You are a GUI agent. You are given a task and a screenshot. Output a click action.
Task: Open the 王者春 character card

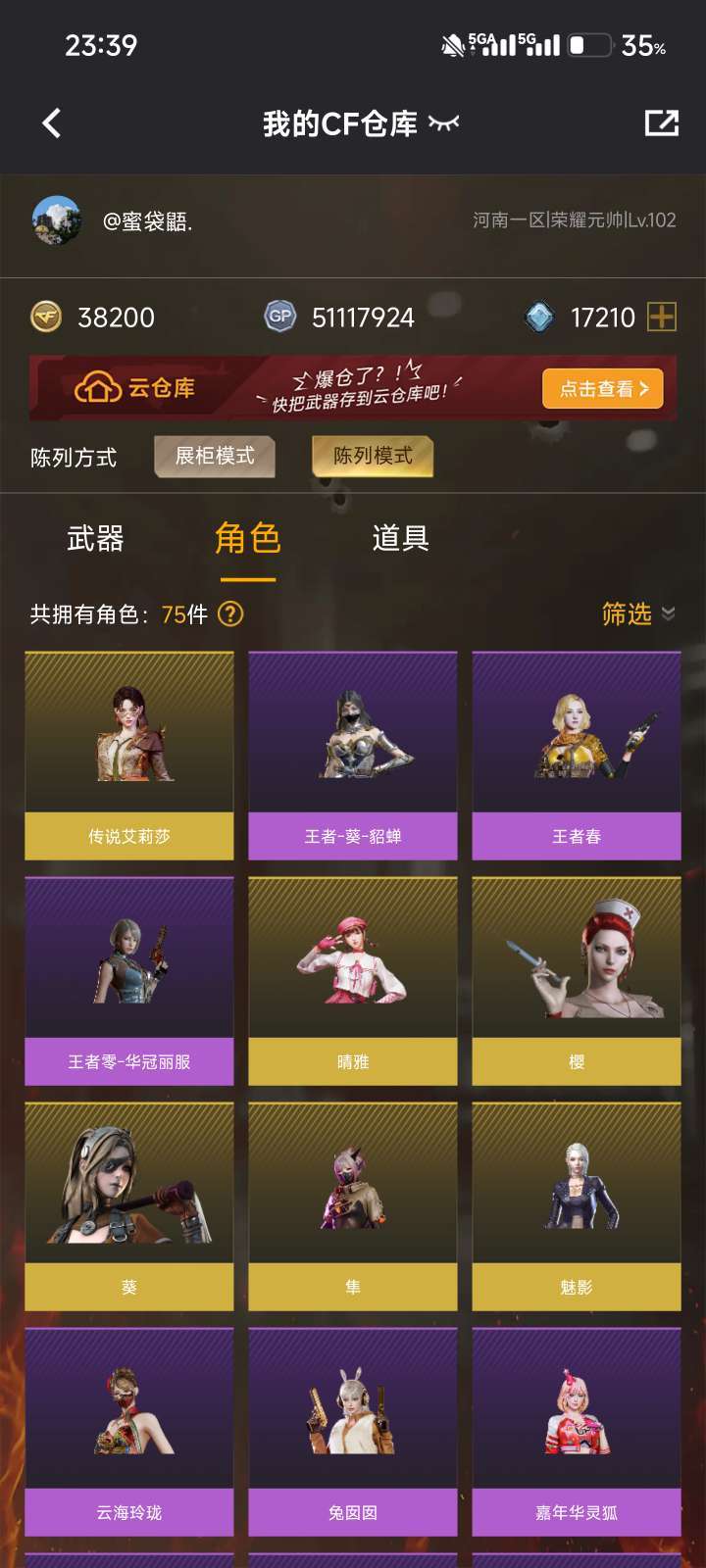(577, 756)
